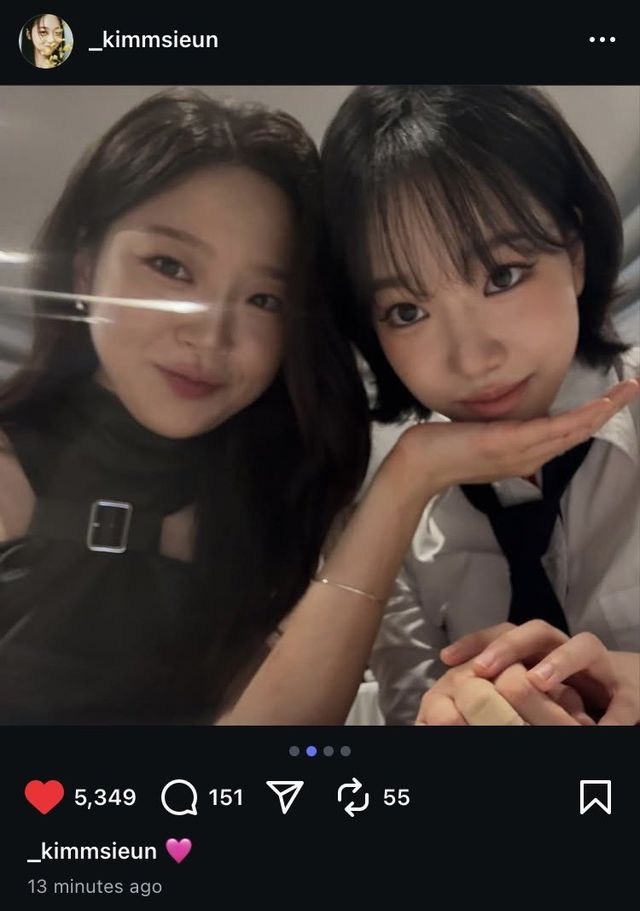Share post via paper plane icon
Image resolution: width=640 pixels, height=911 pixels.
(285, 797)
